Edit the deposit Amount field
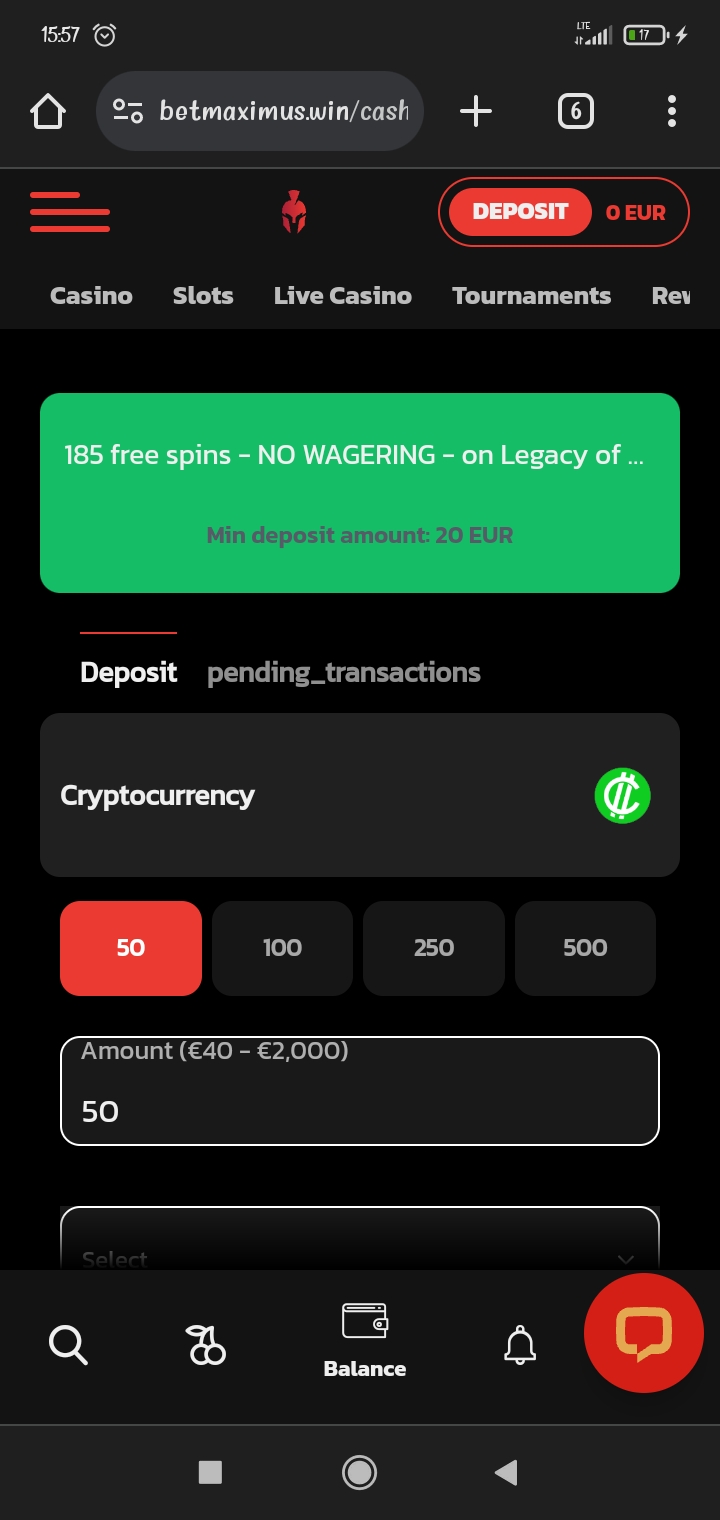 359,1110
